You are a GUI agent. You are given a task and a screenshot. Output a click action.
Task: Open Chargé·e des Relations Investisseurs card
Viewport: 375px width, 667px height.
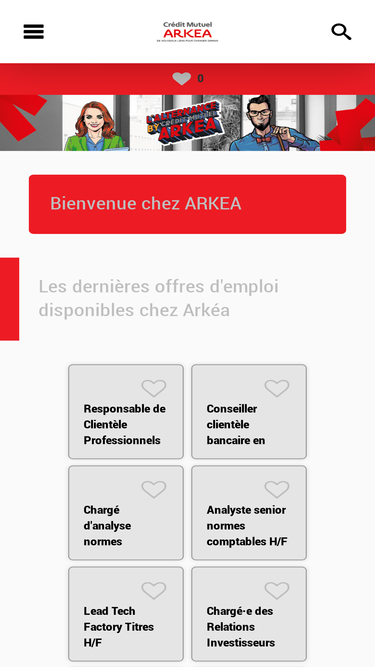[249, 614]
